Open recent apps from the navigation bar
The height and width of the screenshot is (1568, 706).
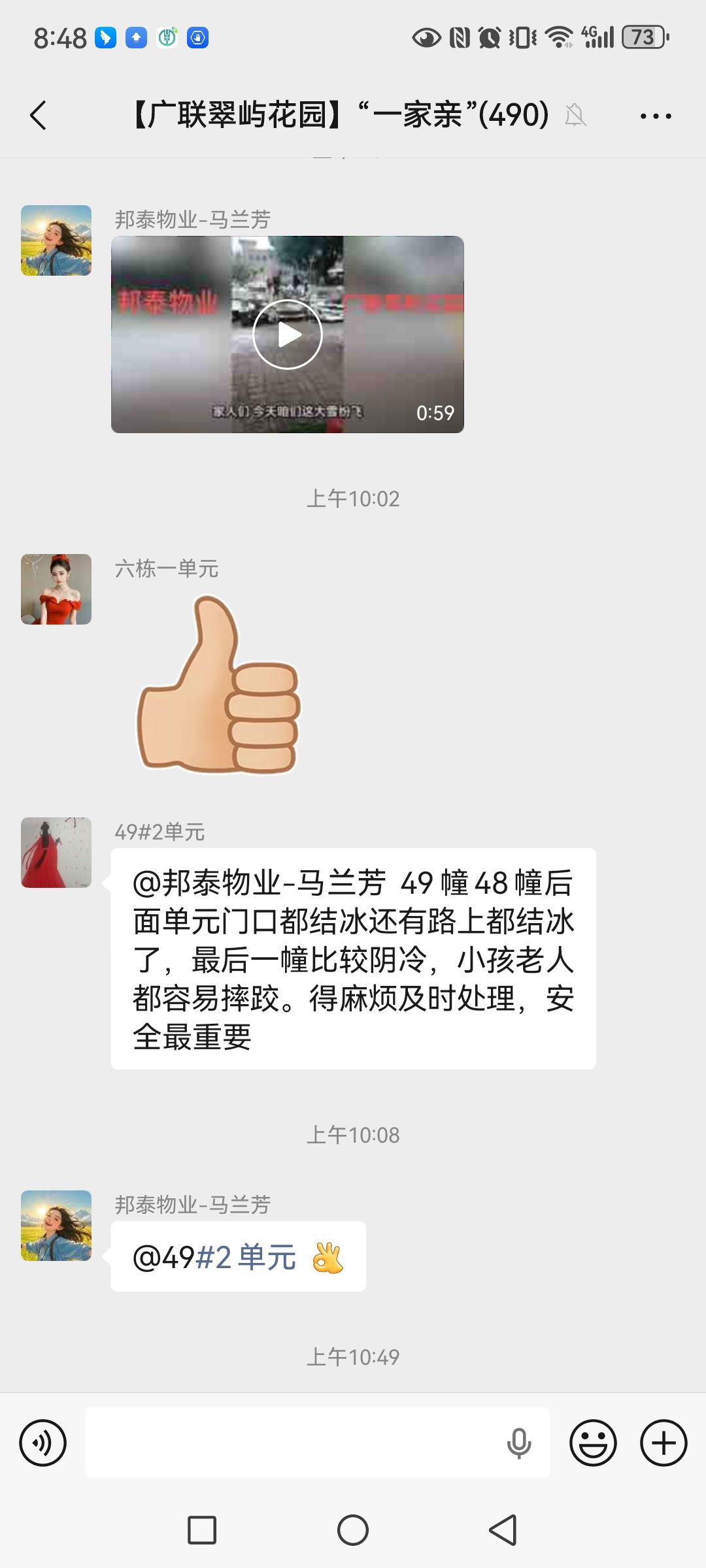point(202,1530)
